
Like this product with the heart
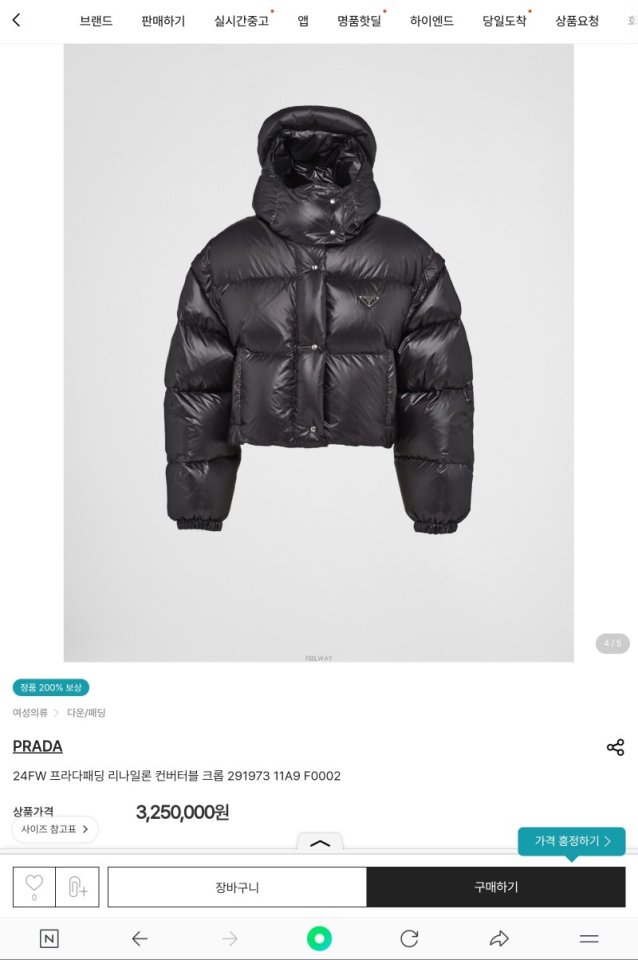(34, 884)
